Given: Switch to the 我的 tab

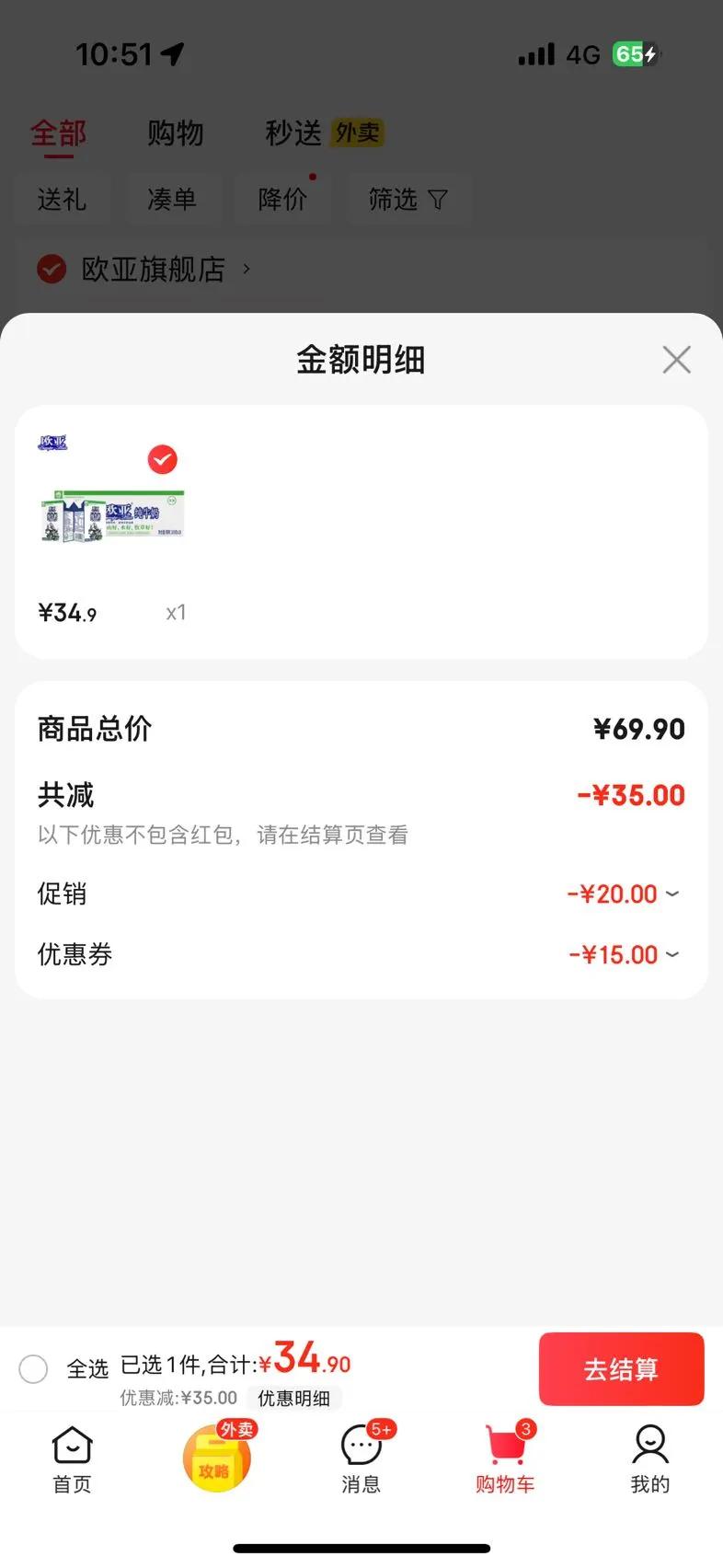Looking at the screenshot, I should tap(649, 1459).
